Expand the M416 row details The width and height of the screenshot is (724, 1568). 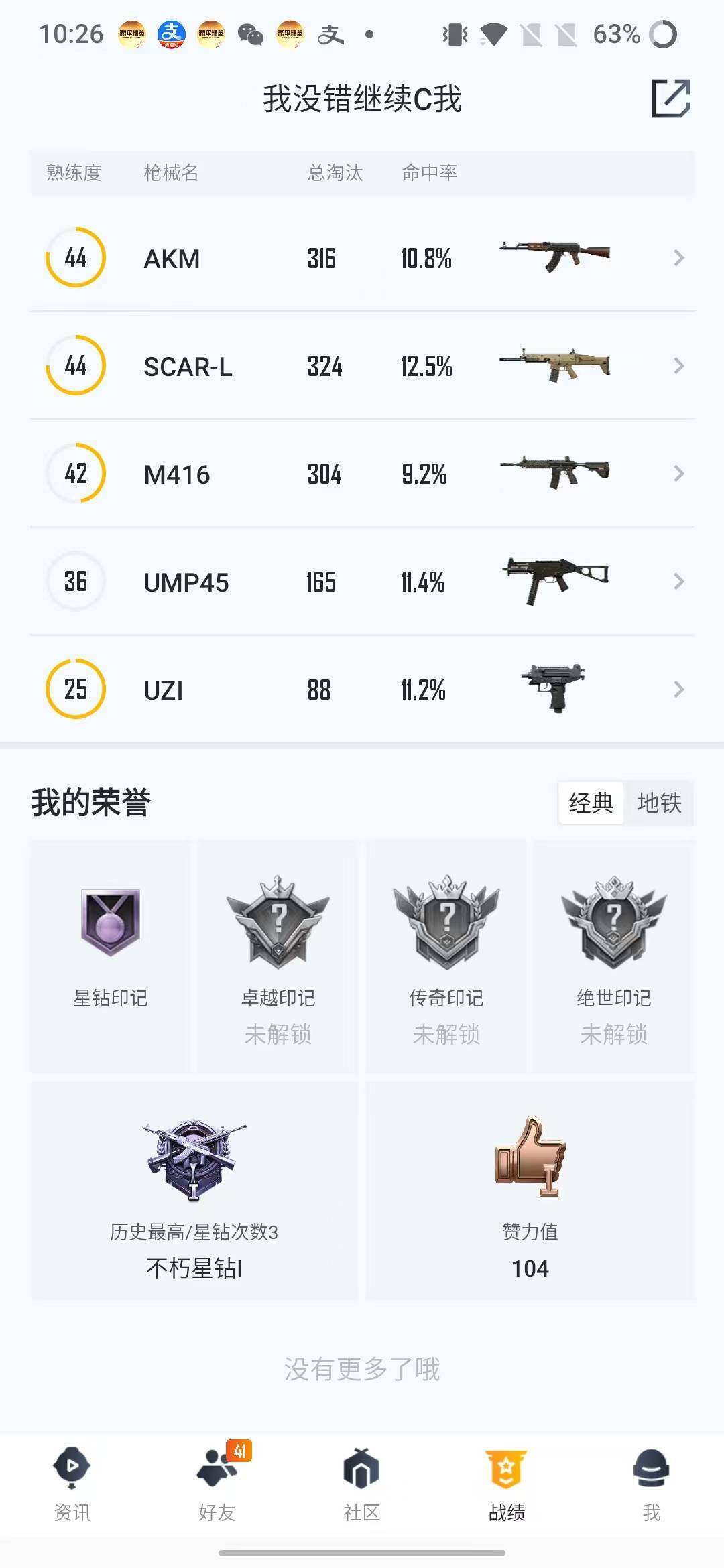678,474
